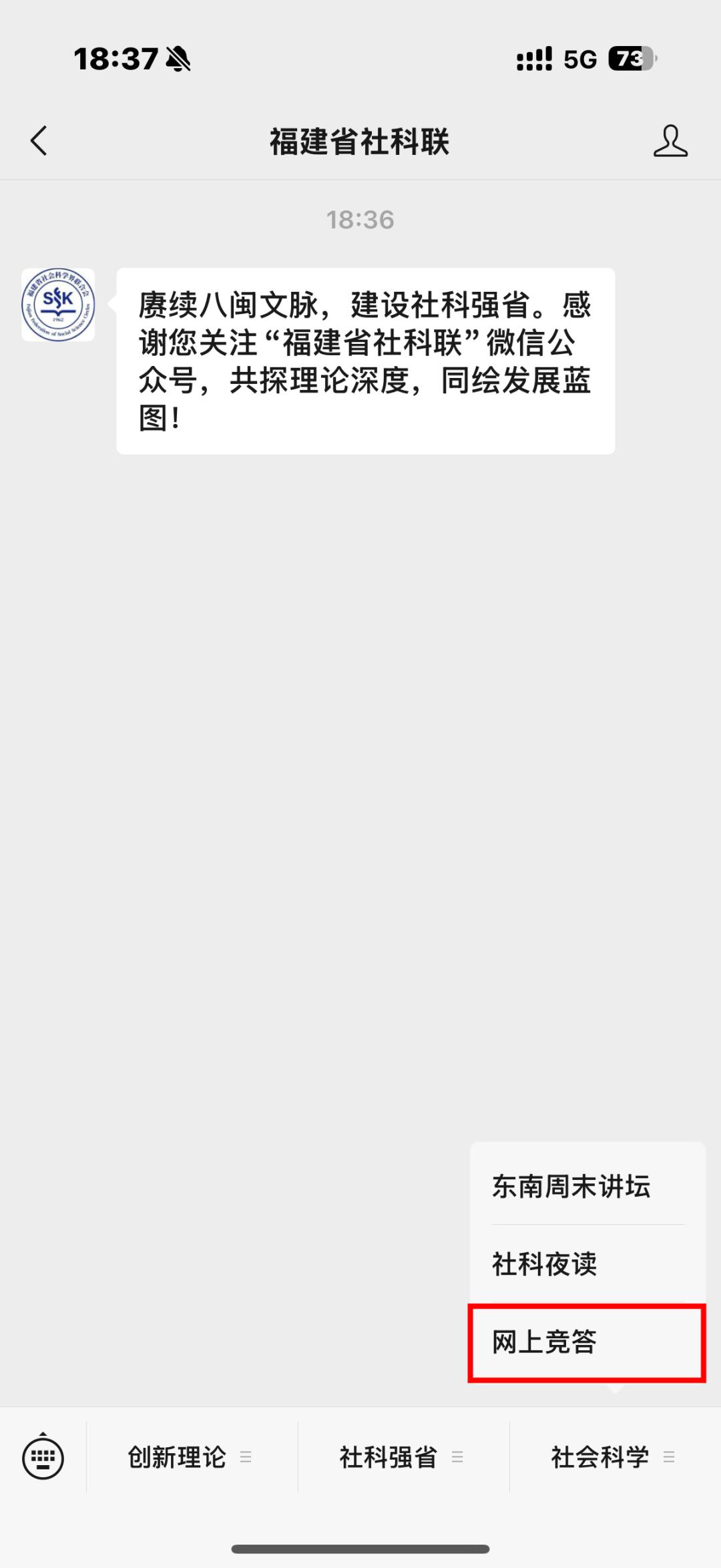Tap the 福建省社科联 avatar in the message
721x1568 pixels.
(x=58, y=305)
